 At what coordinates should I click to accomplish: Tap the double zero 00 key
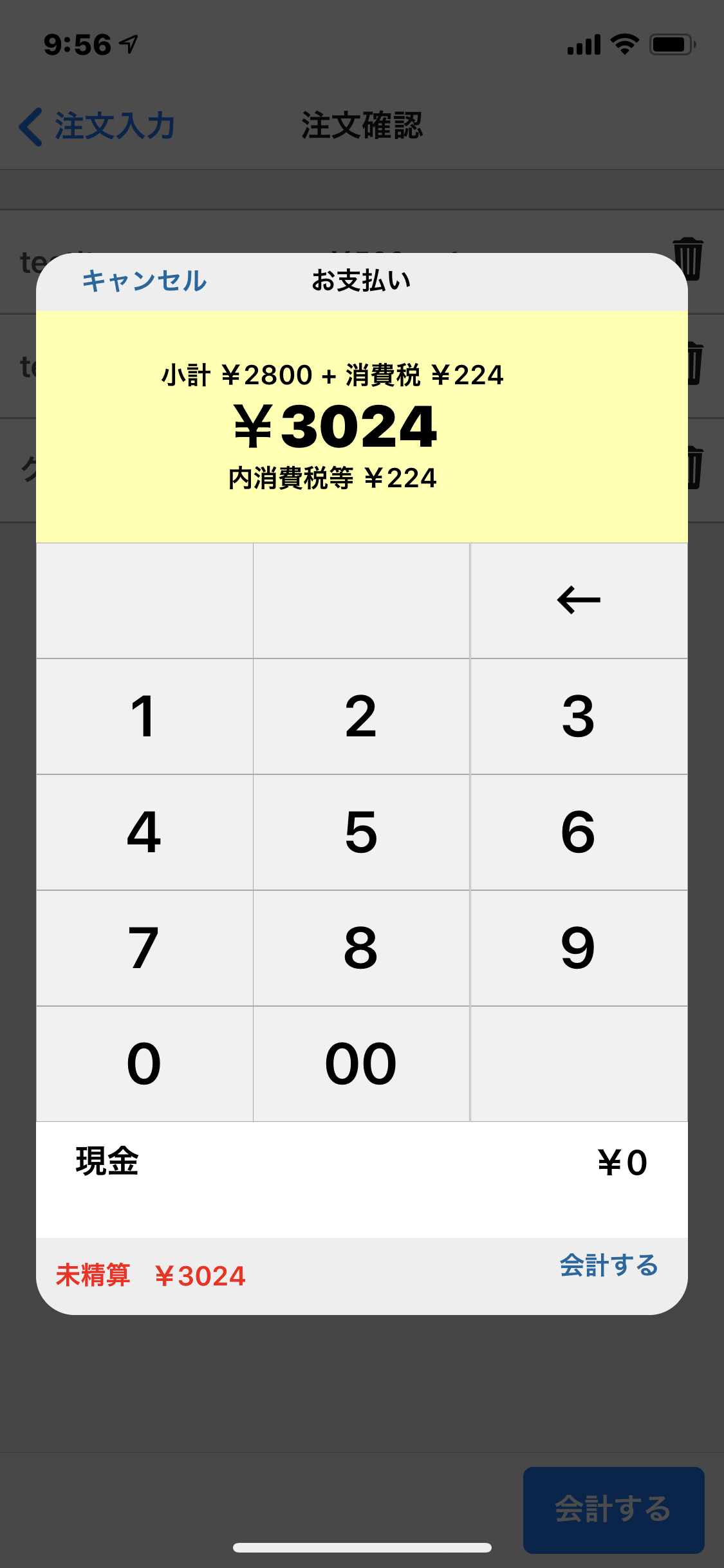[361, 1064]
